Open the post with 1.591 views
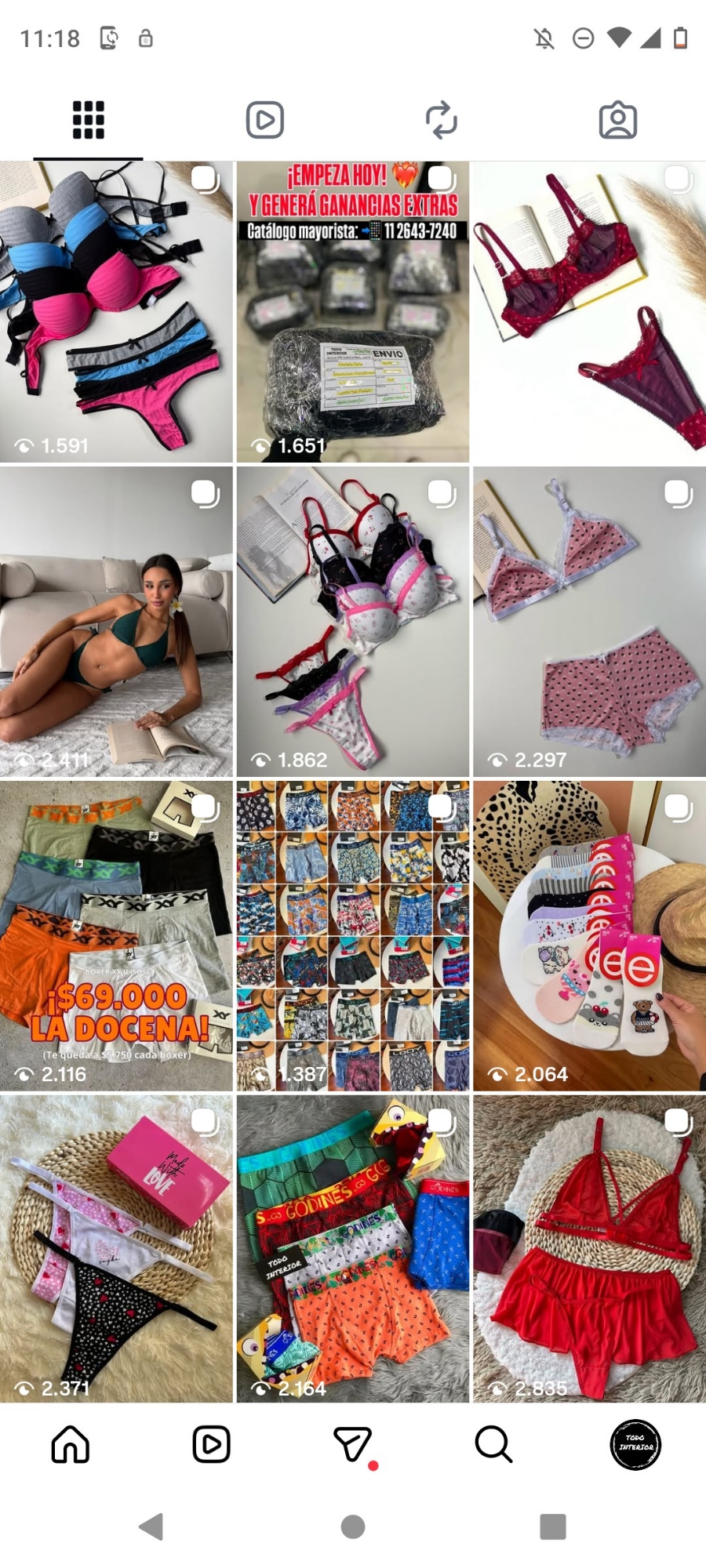This screenshot has height=1568, width=706. click(116, 312)
